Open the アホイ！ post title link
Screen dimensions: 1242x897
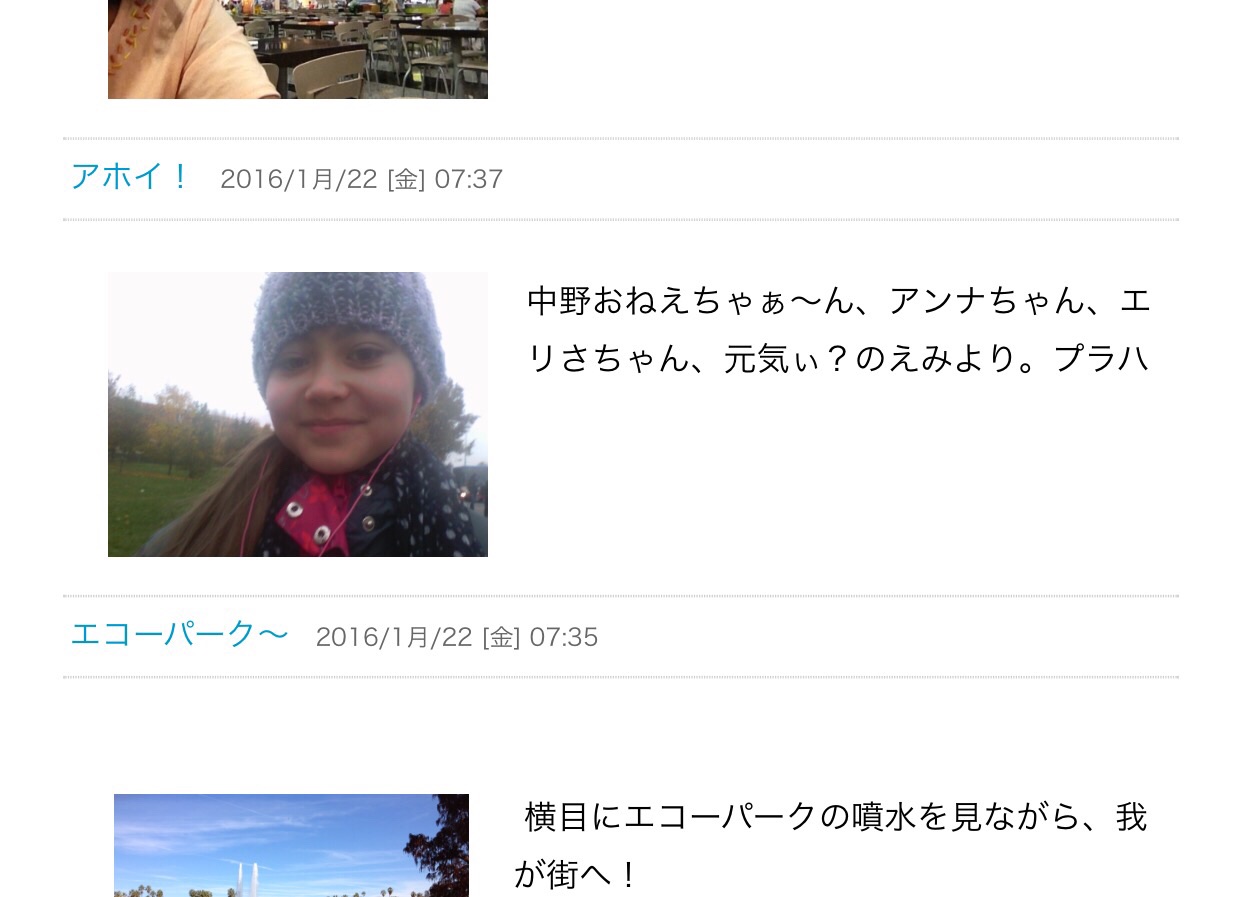tap(129, 177)
